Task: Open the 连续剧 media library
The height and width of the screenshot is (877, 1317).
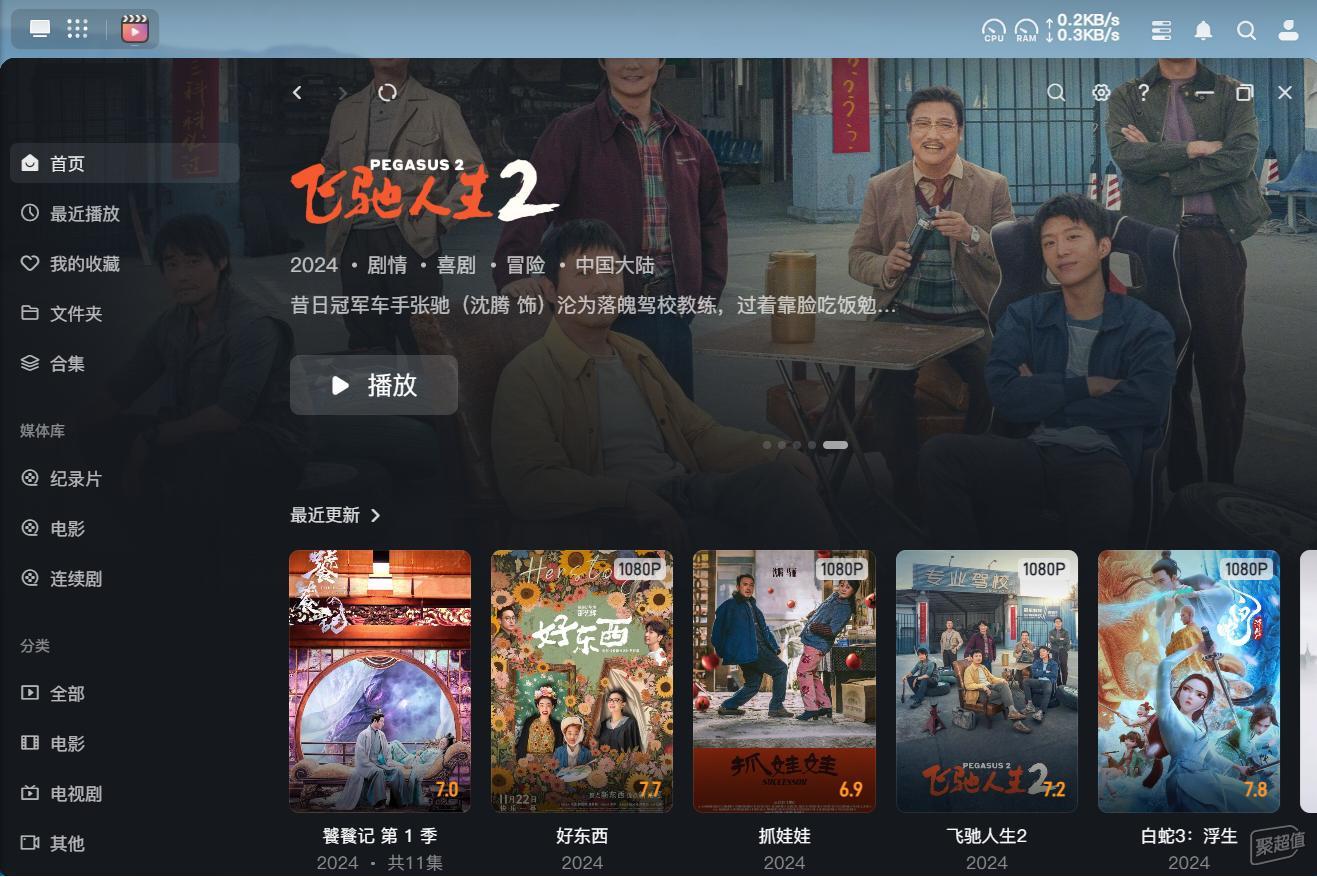Action: pos(76,579)
